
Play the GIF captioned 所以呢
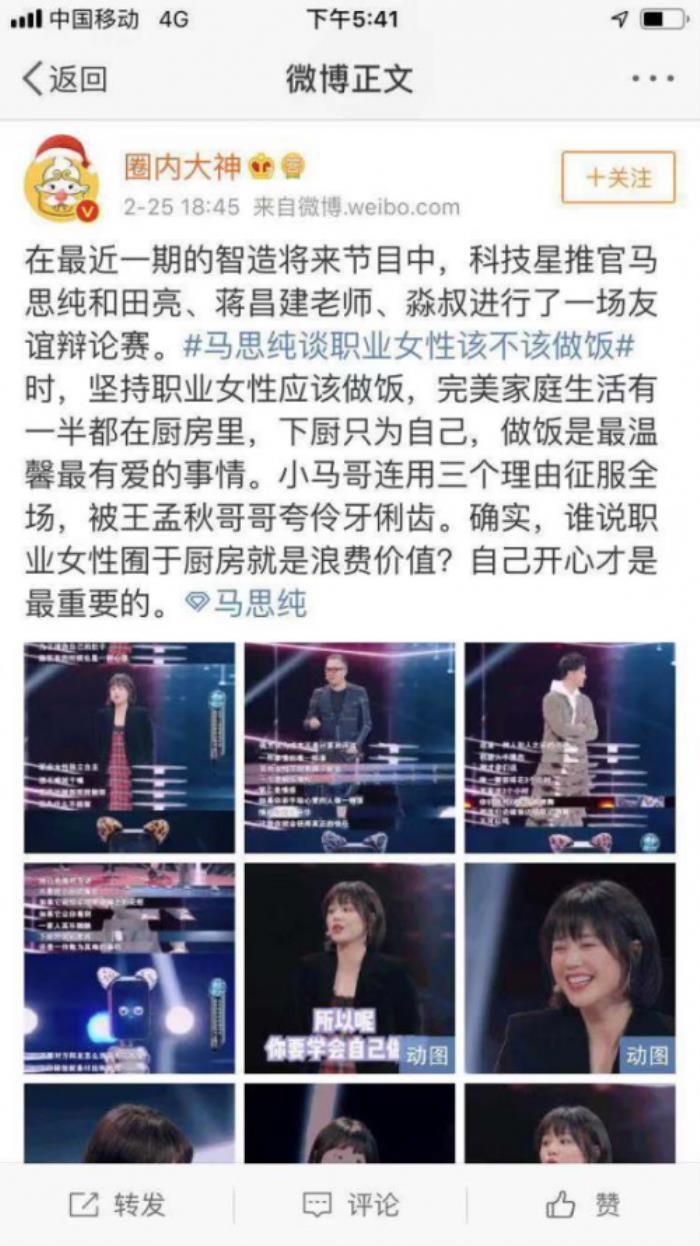(349, 968)
